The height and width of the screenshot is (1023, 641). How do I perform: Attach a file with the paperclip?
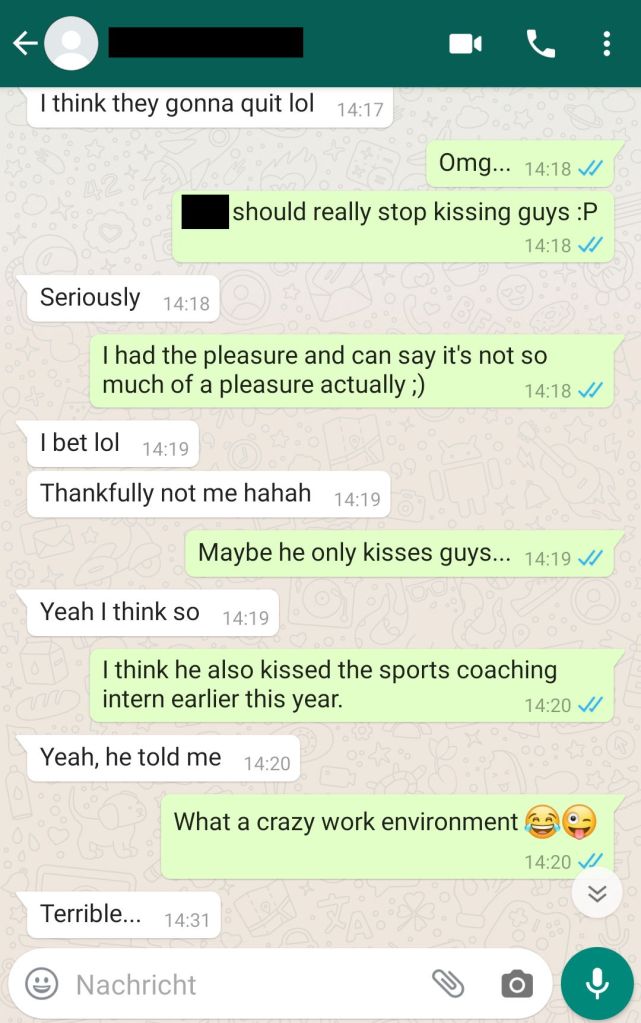coord(447,984)
